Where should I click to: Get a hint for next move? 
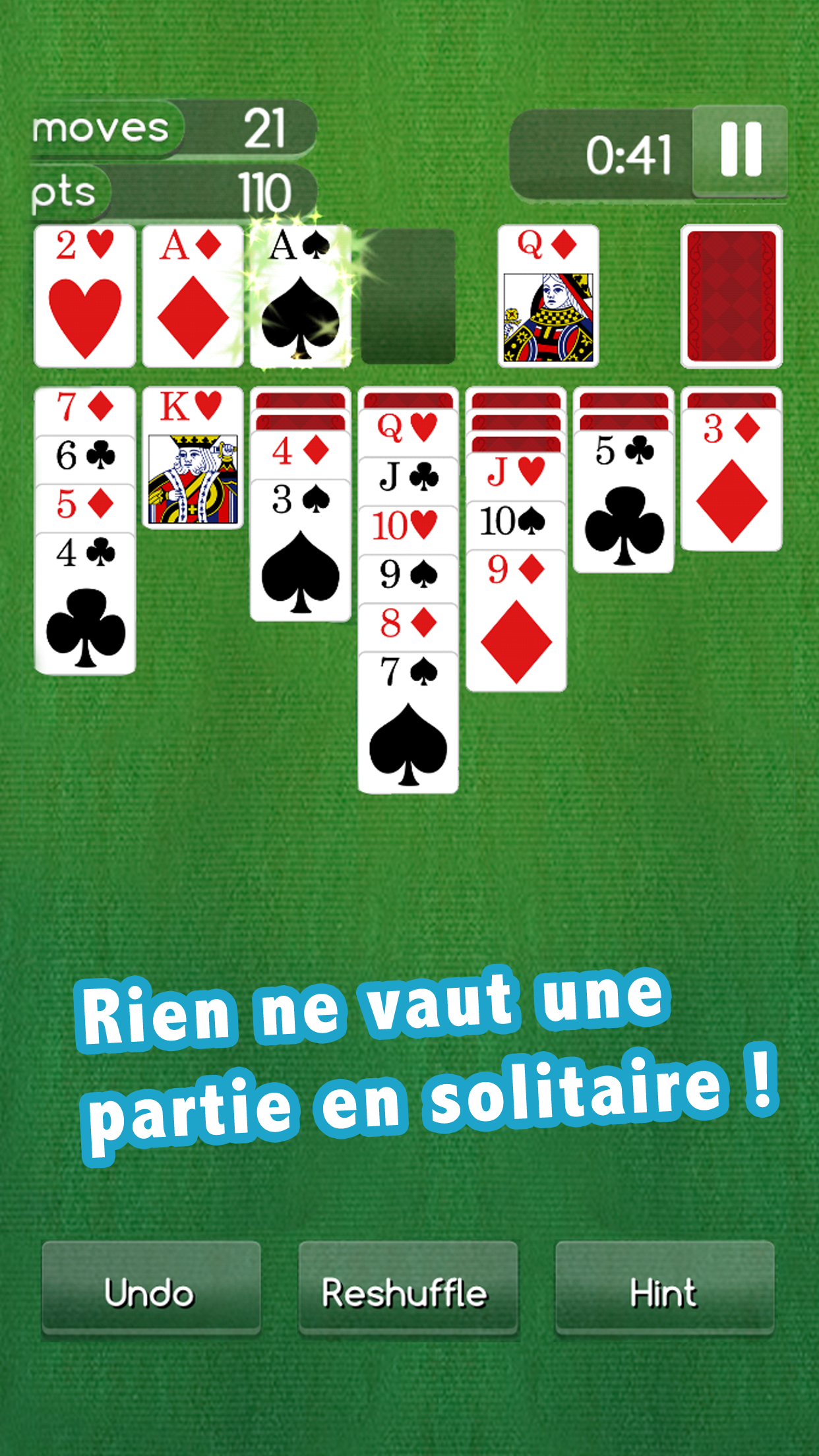pyautogui.click(x=665, y=1292)
